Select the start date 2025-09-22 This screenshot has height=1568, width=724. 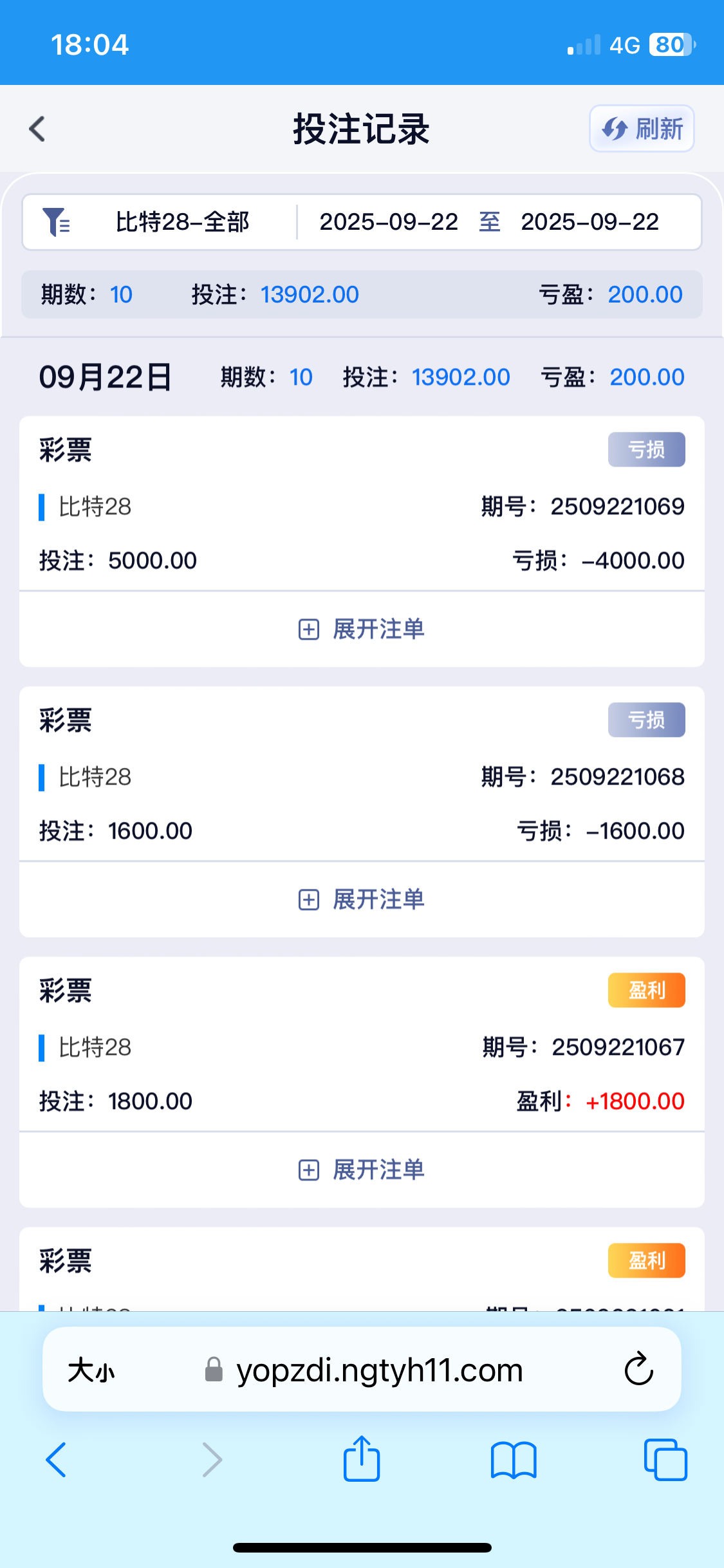pyautogui.click(x=389, y=221)
